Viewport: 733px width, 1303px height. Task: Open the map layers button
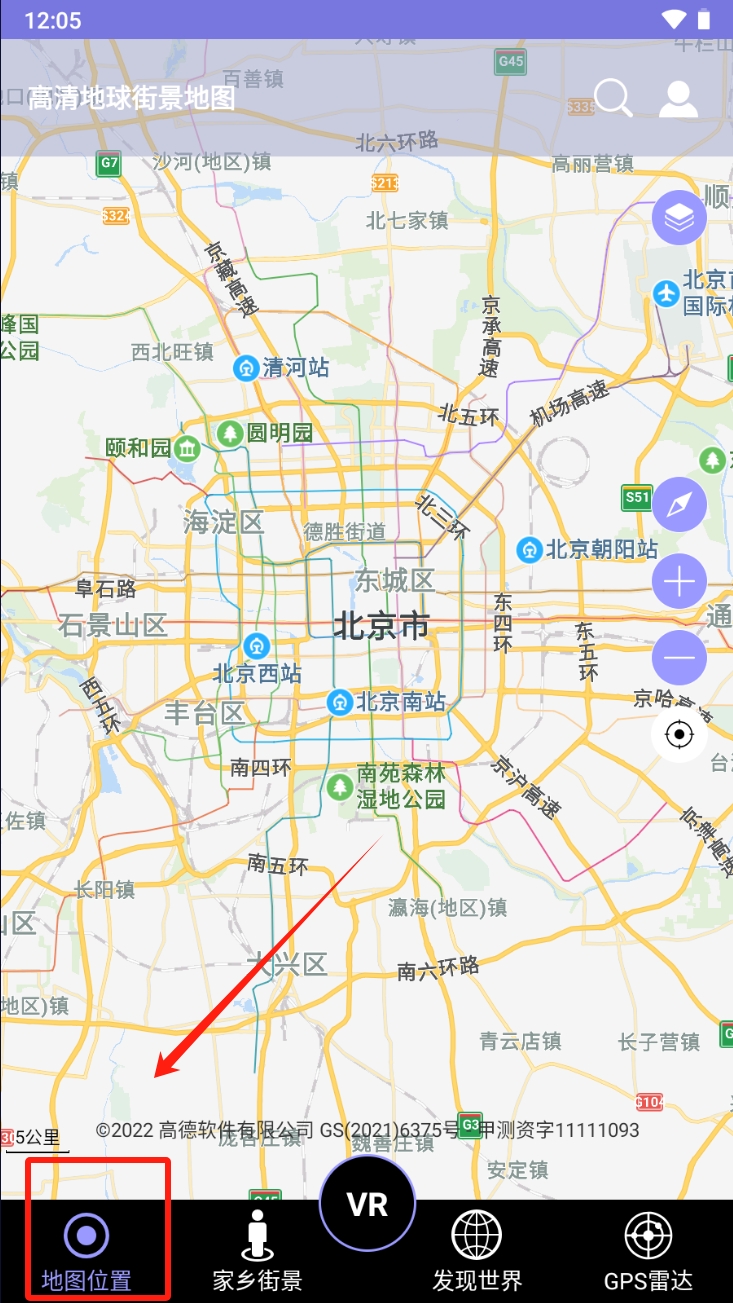pos(680,217)
